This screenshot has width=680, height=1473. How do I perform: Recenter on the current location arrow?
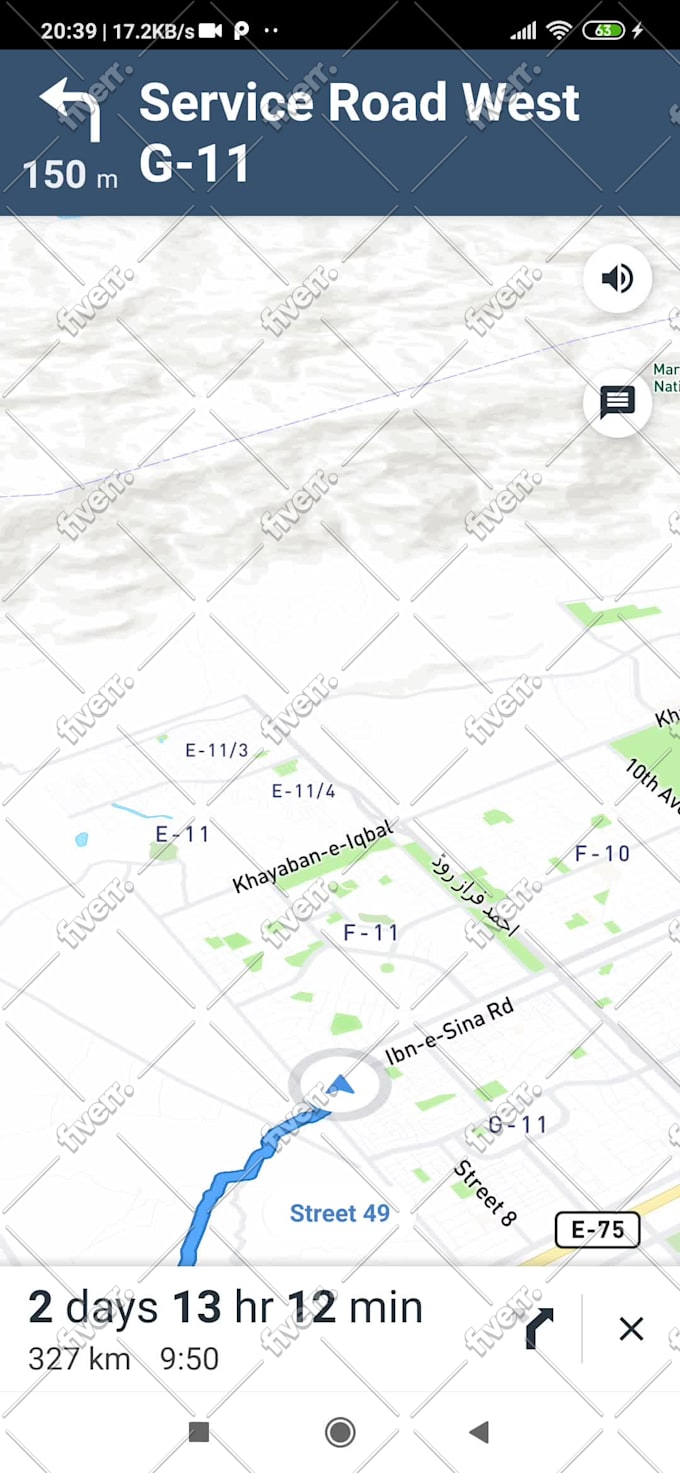coord(340,1084)
